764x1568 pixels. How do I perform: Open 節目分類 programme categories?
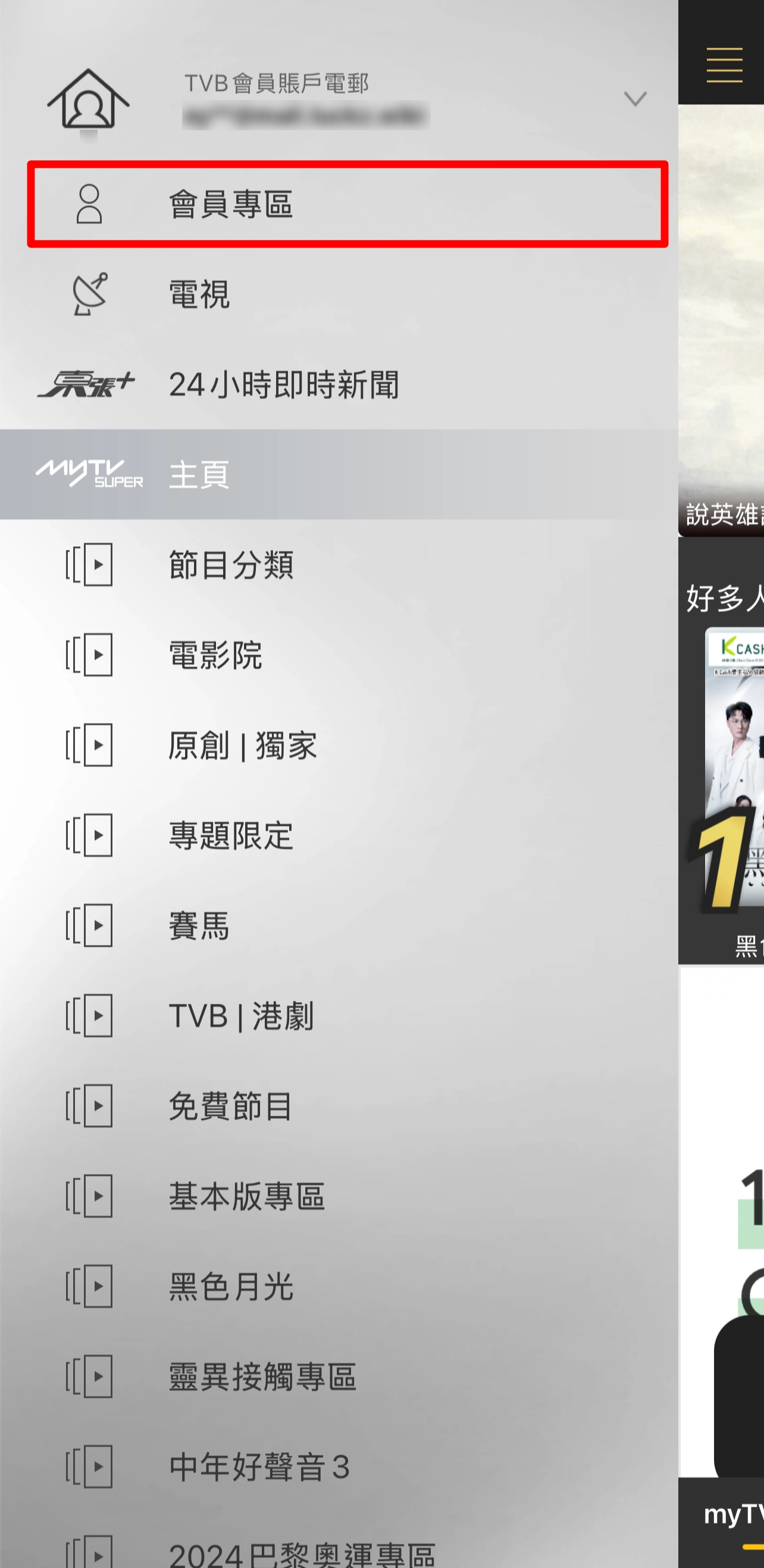click(231, 565)
